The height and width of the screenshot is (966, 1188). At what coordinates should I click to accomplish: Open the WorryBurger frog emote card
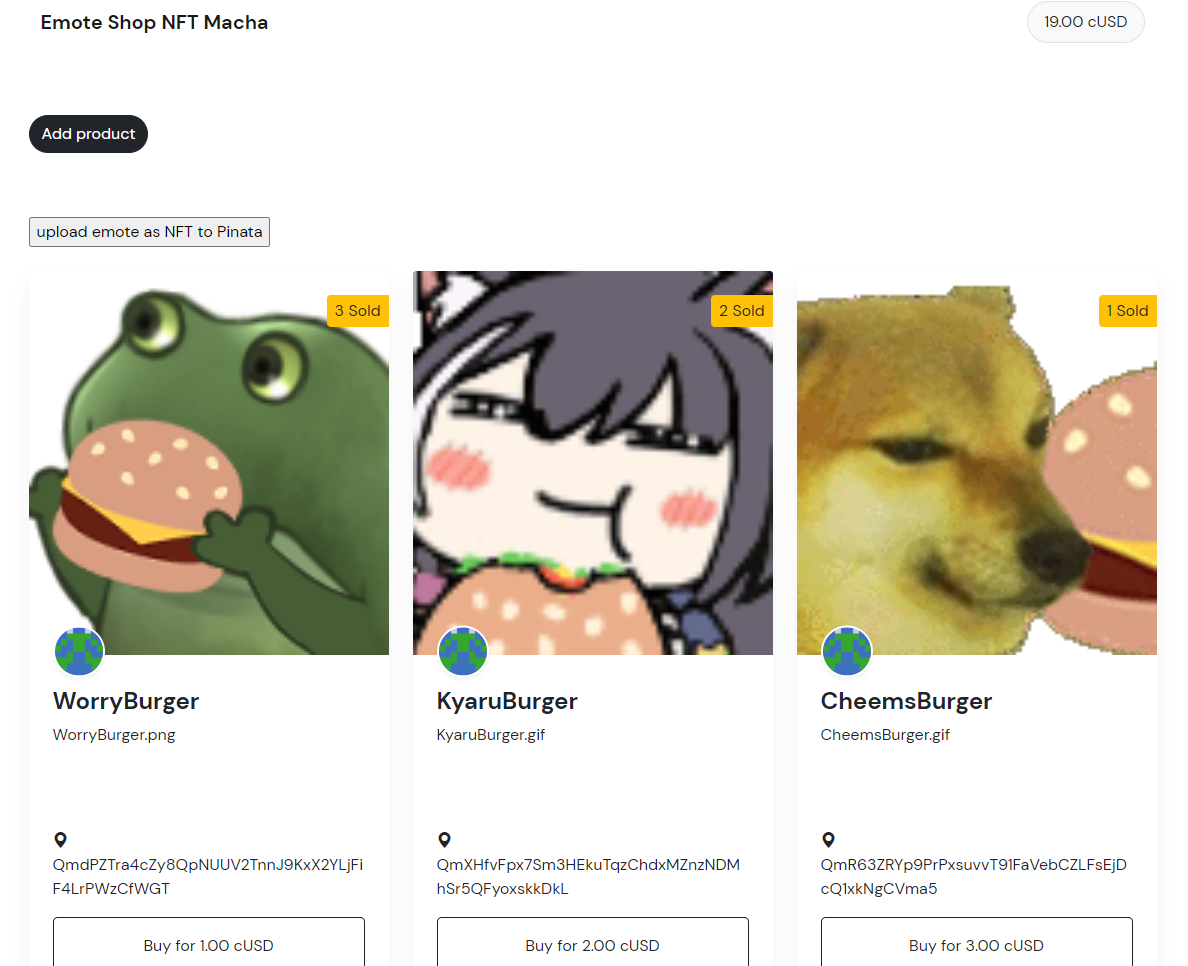[x=209, y=463]
